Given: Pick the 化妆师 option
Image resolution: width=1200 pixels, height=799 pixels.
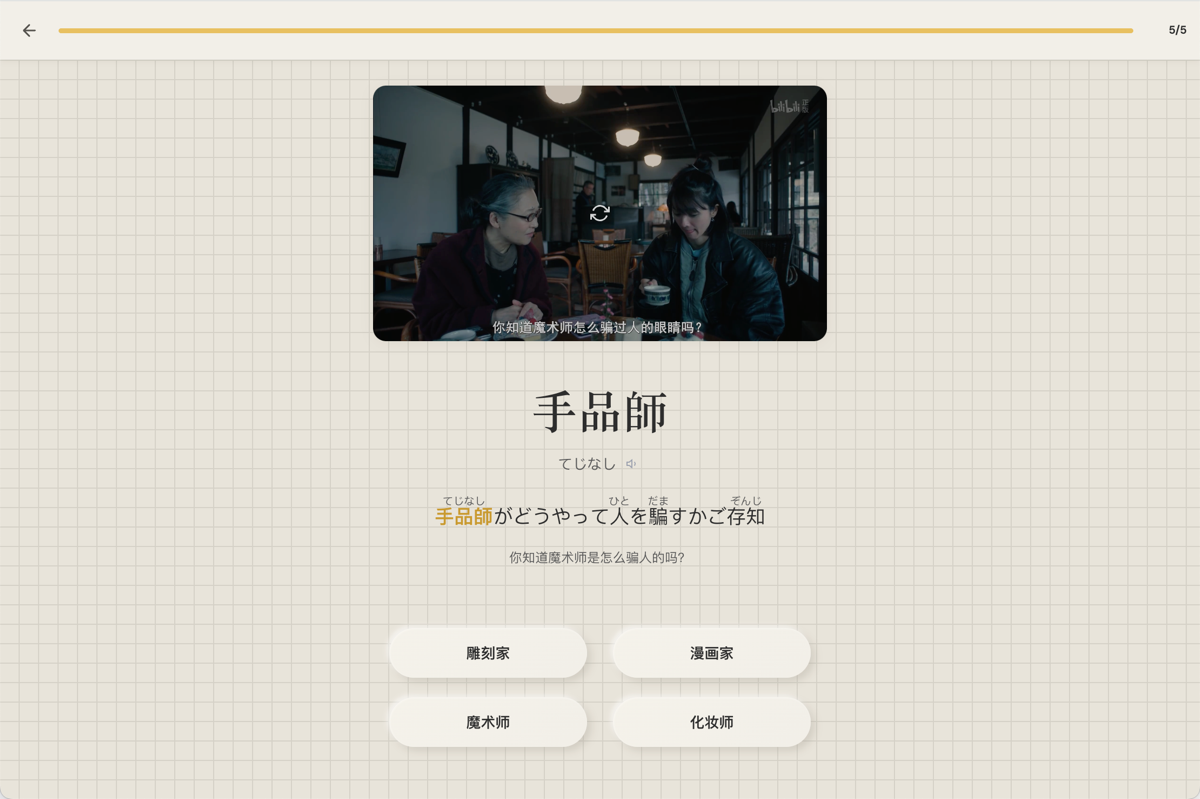Looking at the screenshot, I should [x=711, y=722].
